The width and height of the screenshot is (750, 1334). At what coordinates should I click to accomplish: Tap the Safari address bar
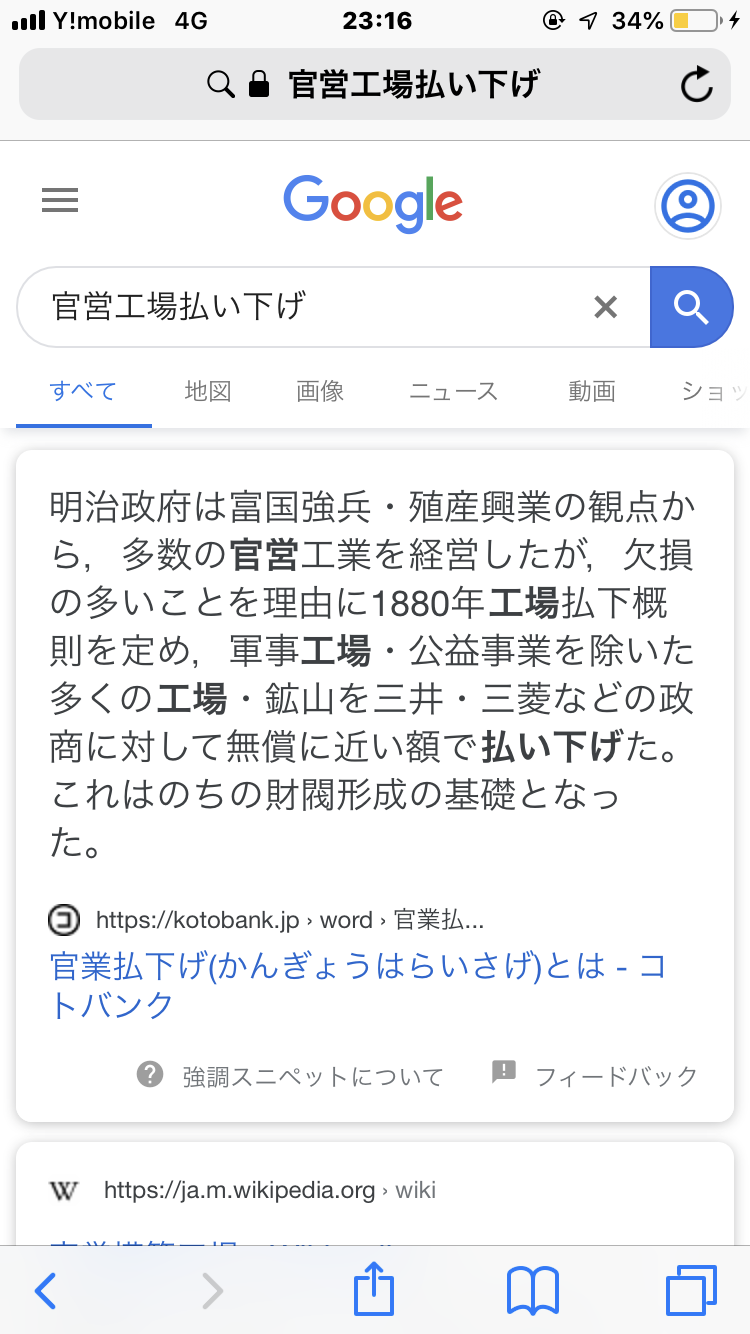coord(375,84)
